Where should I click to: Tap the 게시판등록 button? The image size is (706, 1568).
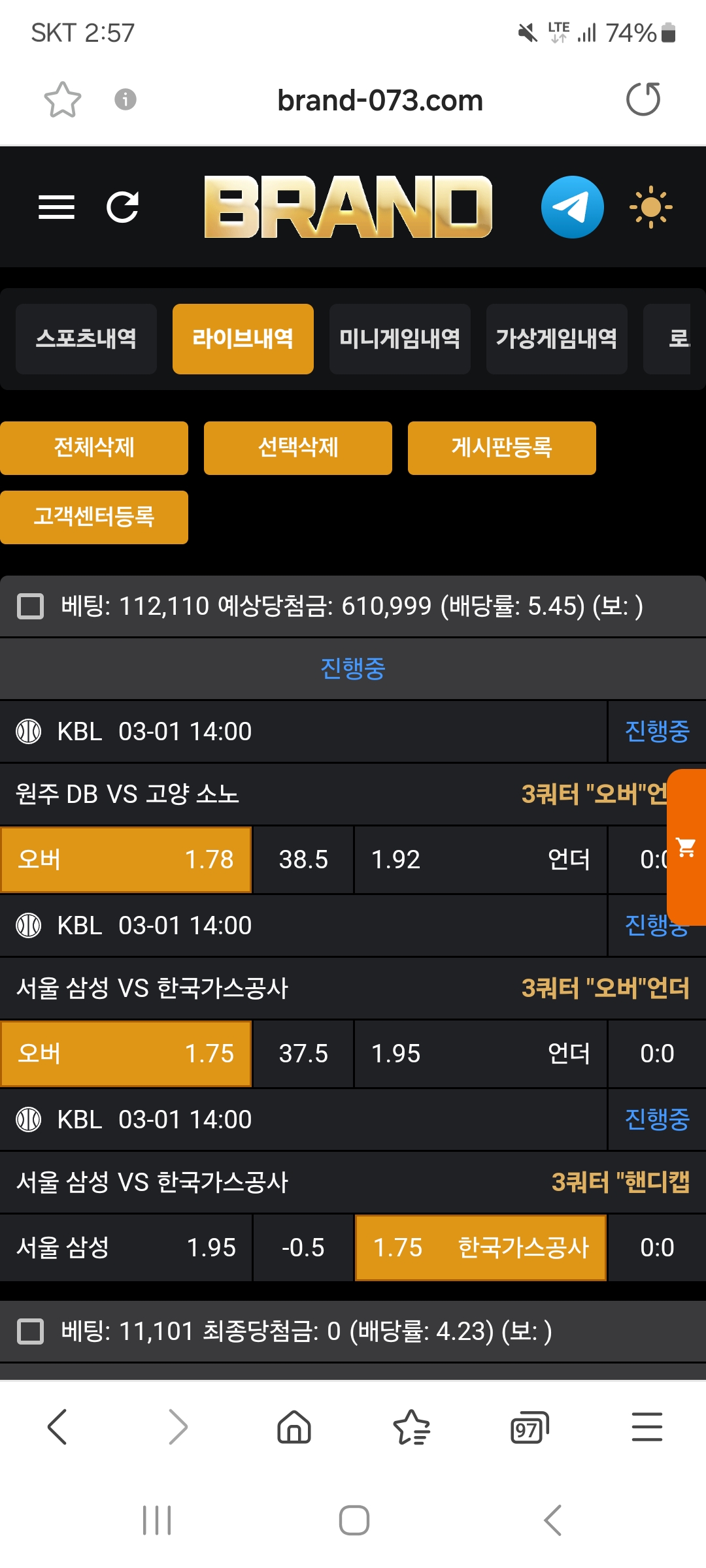pos(501,448)
